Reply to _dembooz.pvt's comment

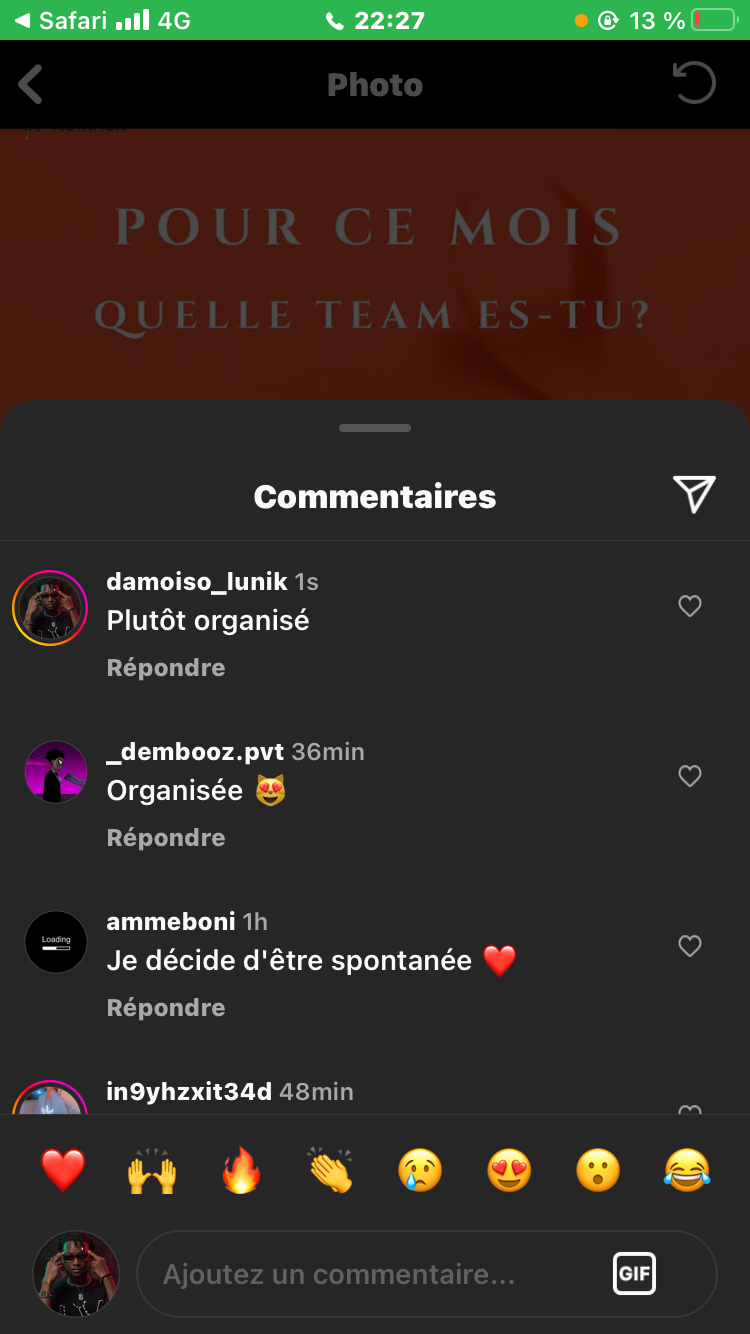[x=166, y=838]
